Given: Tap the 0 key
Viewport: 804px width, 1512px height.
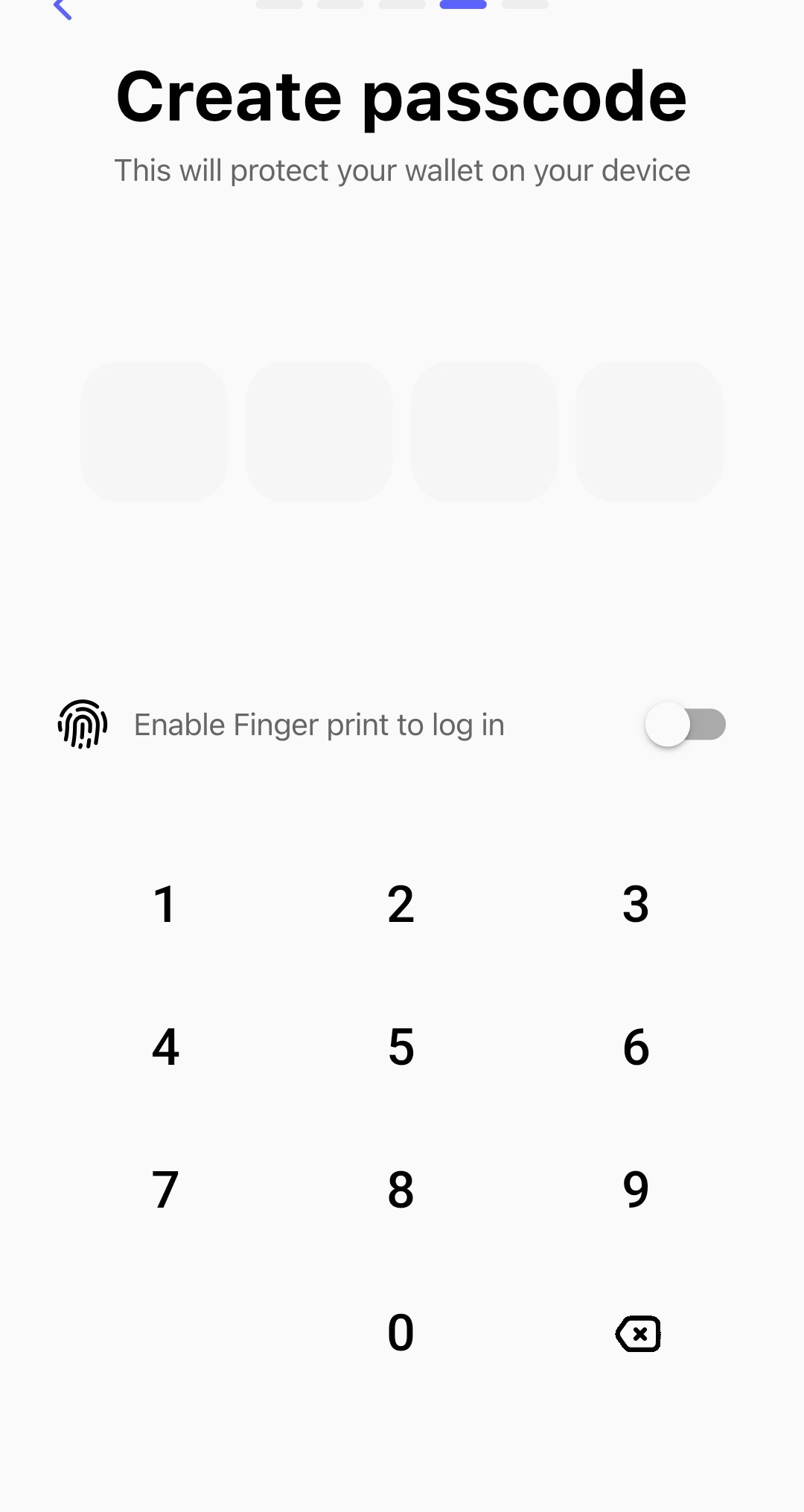Looking at the screenshot, I should coord(401,1333).
